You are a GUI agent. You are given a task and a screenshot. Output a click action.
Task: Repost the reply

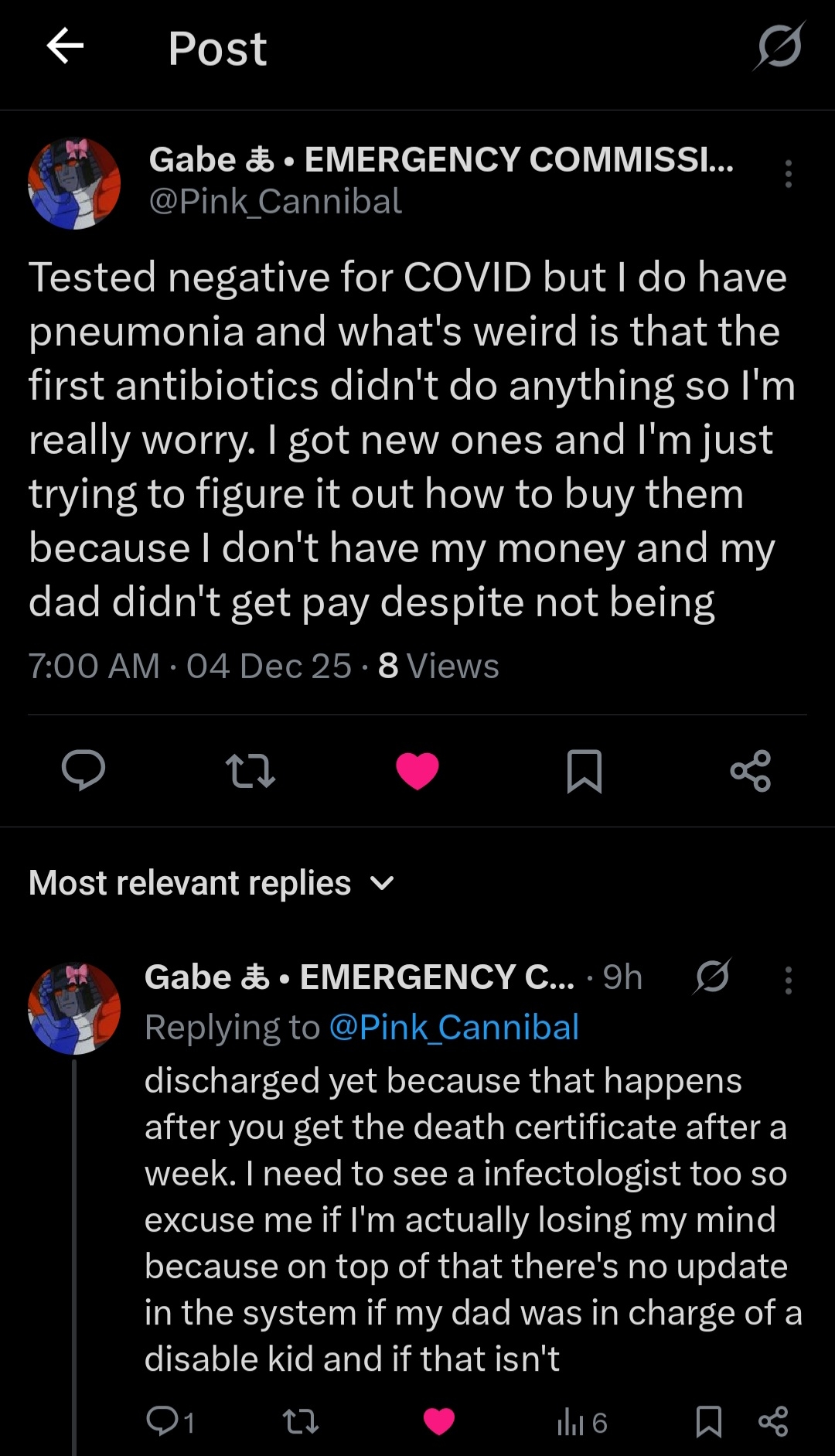pos(300,1421)
